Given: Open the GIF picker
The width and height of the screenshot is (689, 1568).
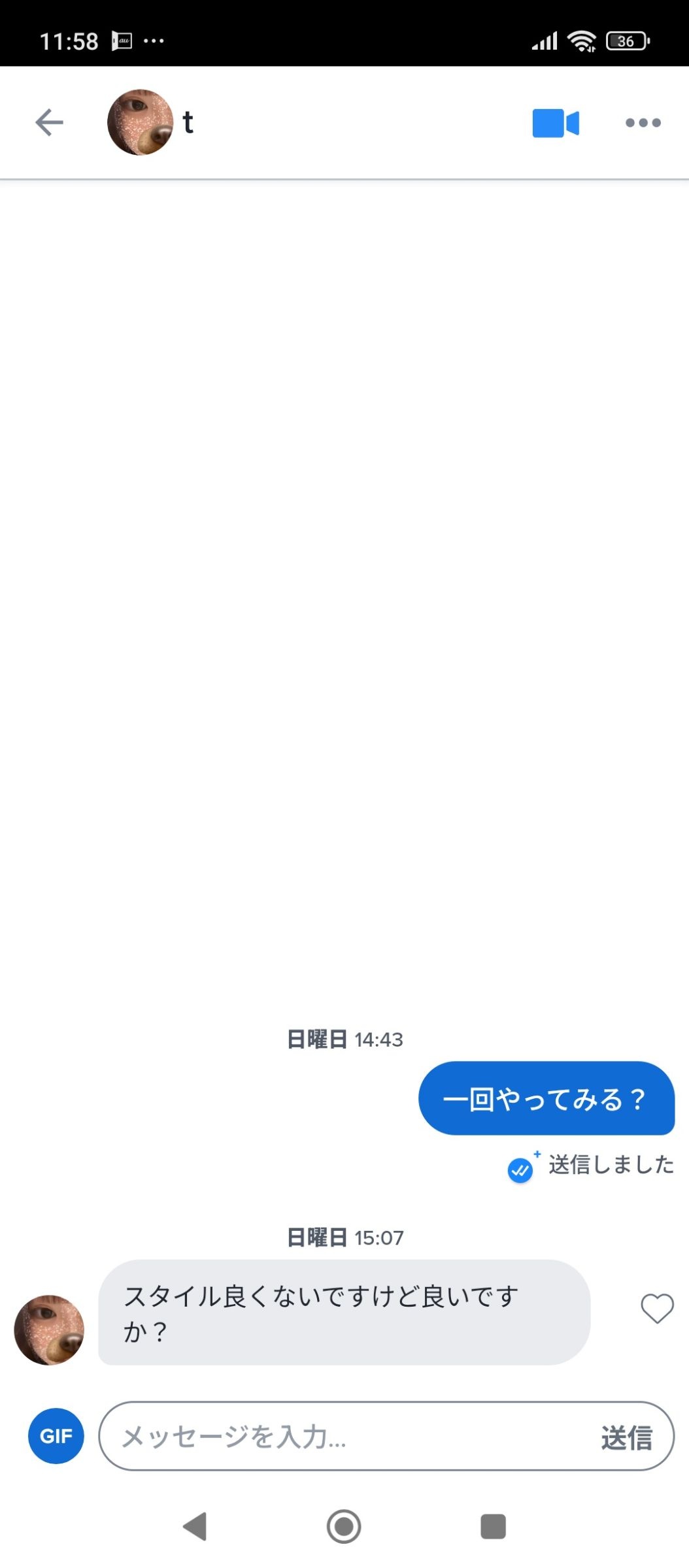Looking at the screenshot, I should (56, 1436).
